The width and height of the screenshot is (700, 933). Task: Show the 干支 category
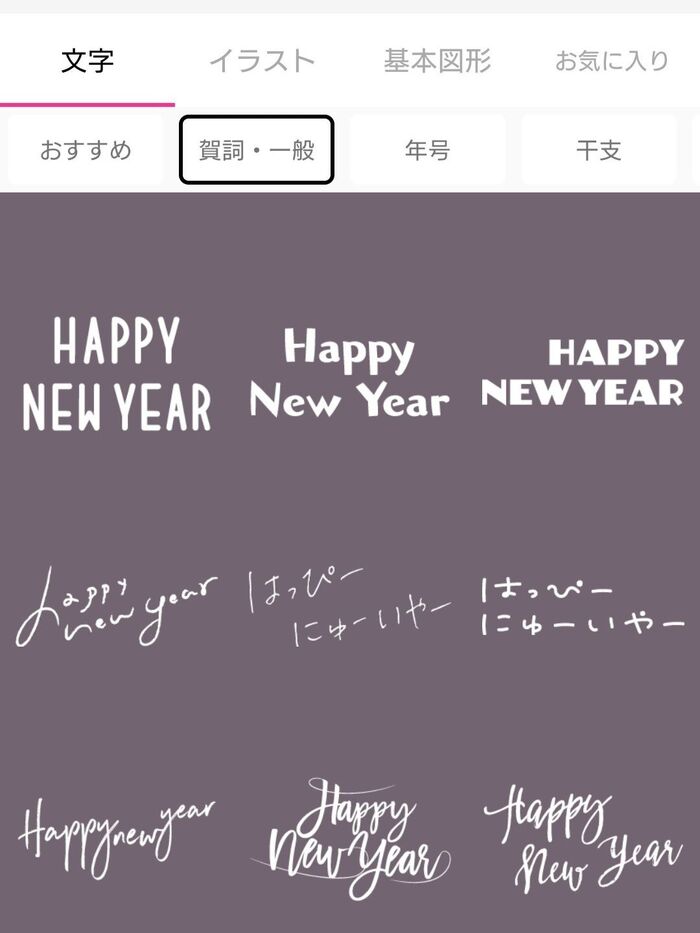tap(598, 151)
